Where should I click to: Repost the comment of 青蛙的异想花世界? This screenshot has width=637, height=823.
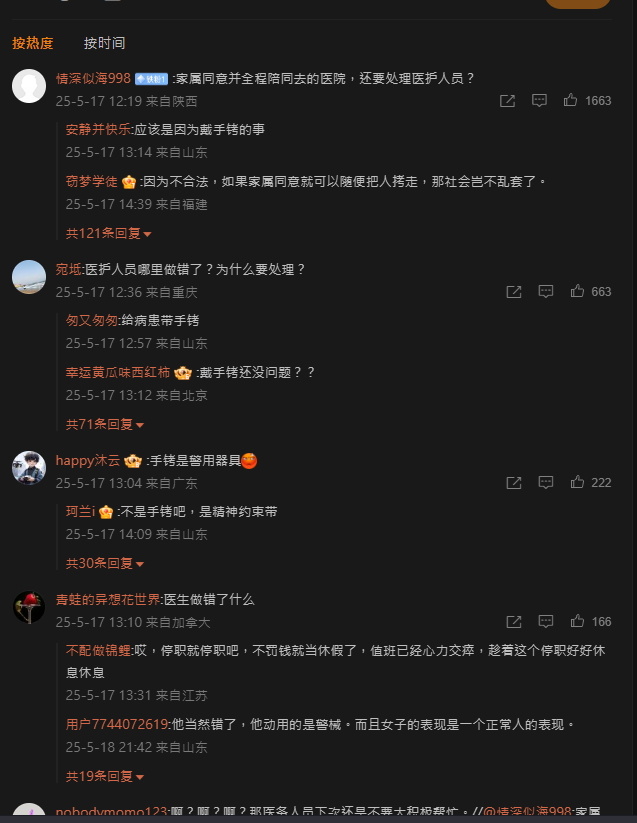pyautogui.click(x=513, y=621)
